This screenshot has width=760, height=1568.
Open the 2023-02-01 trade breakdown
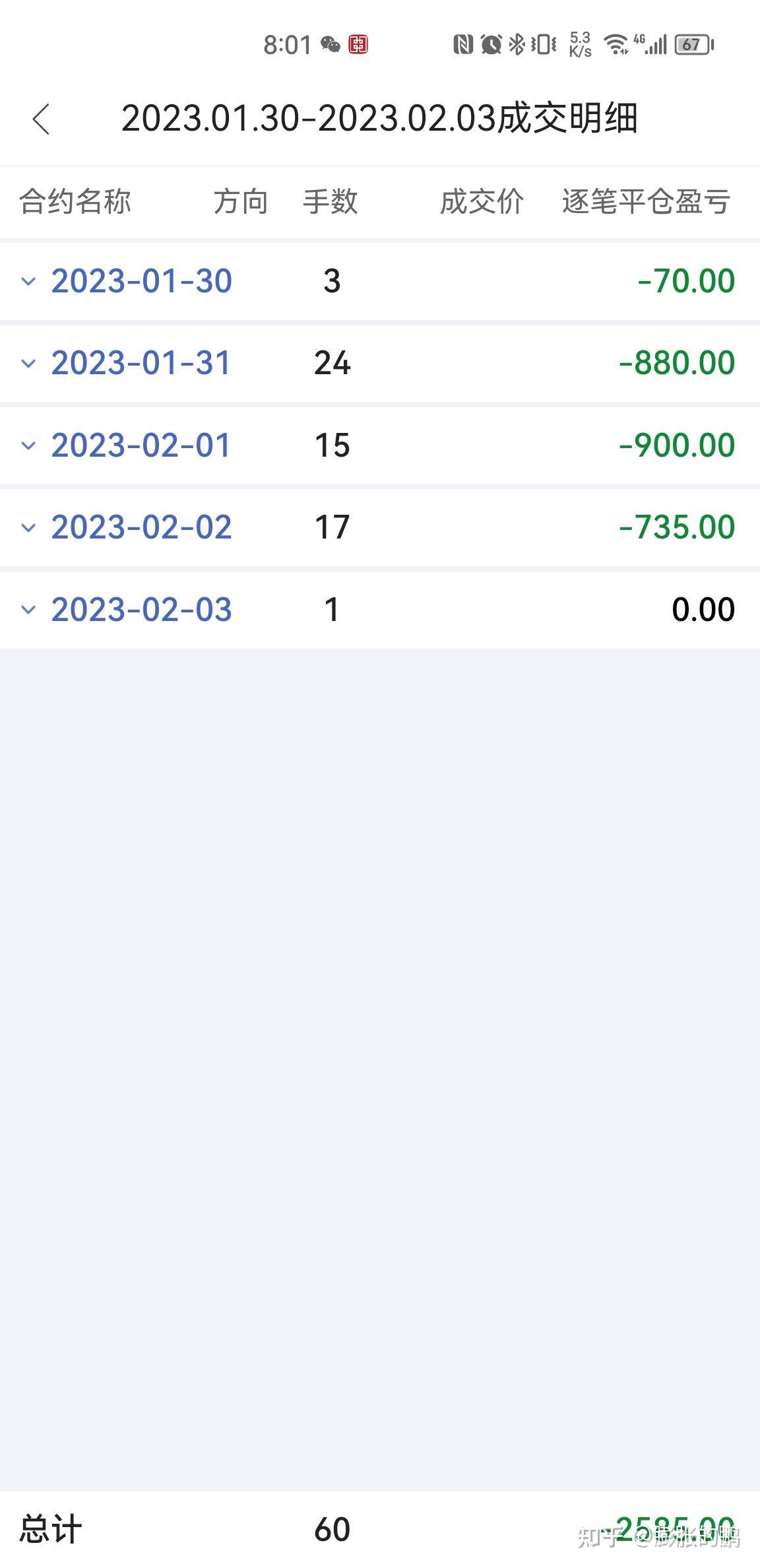(x=28, y=446)
